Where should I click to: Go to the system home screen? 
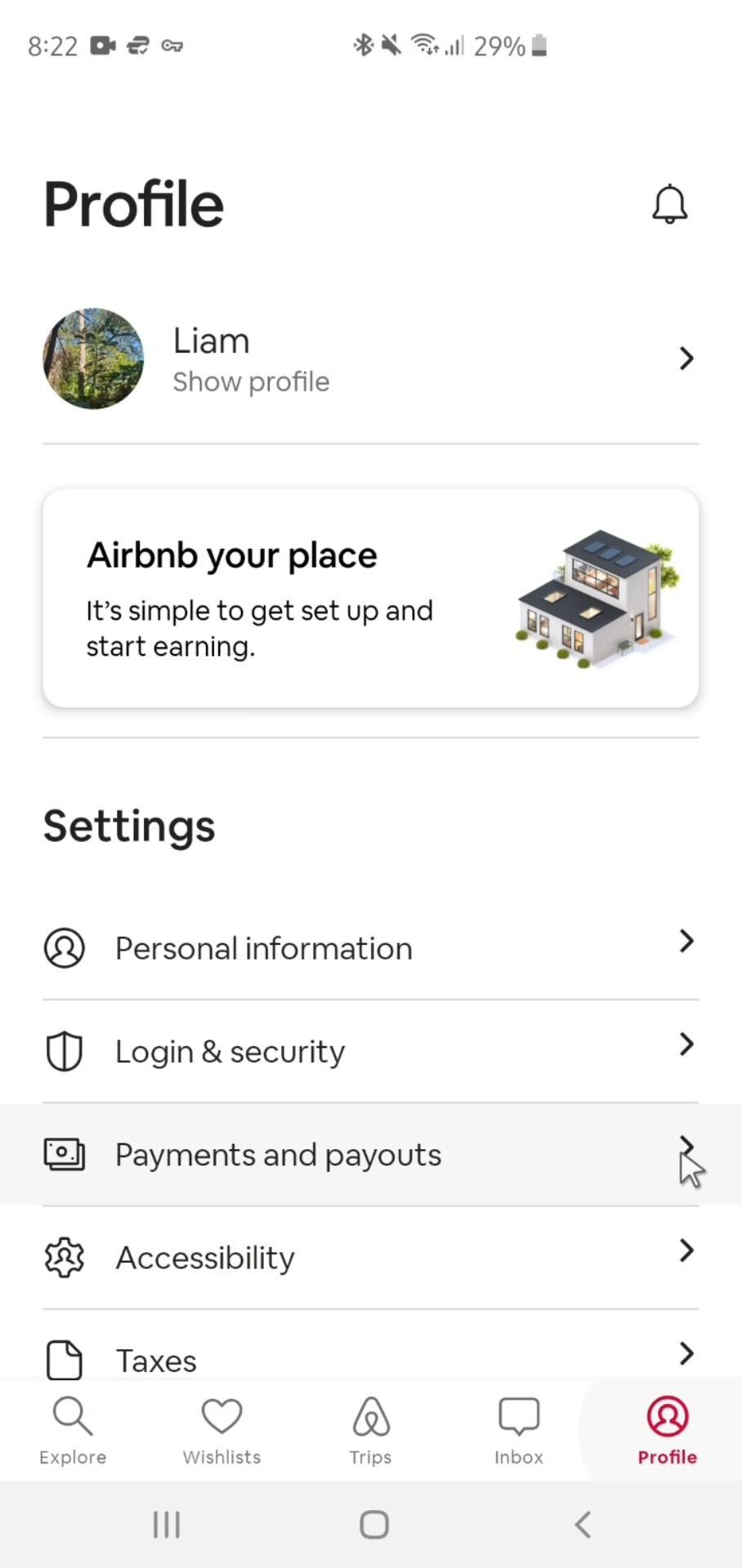click(x=374, y=1525)
